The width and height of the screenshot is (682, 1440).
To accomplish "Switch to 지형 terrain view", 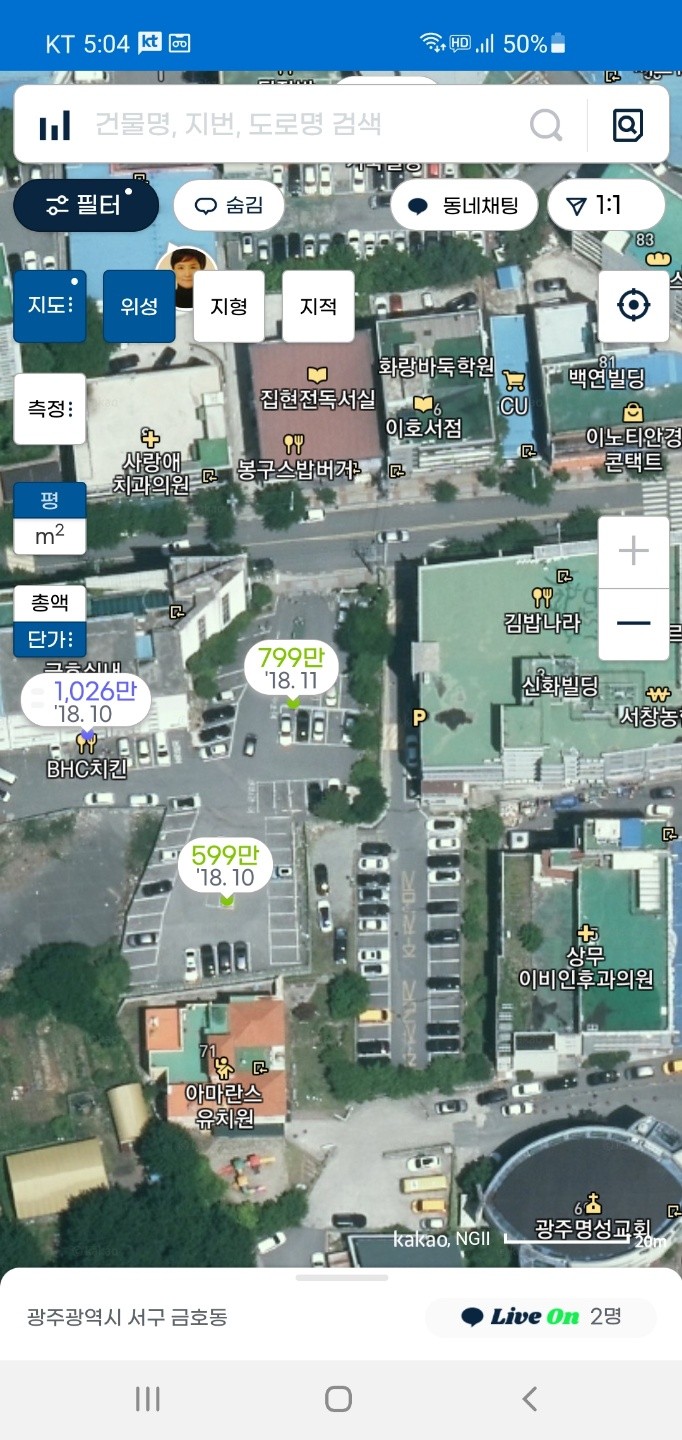I will coord(229,306).
